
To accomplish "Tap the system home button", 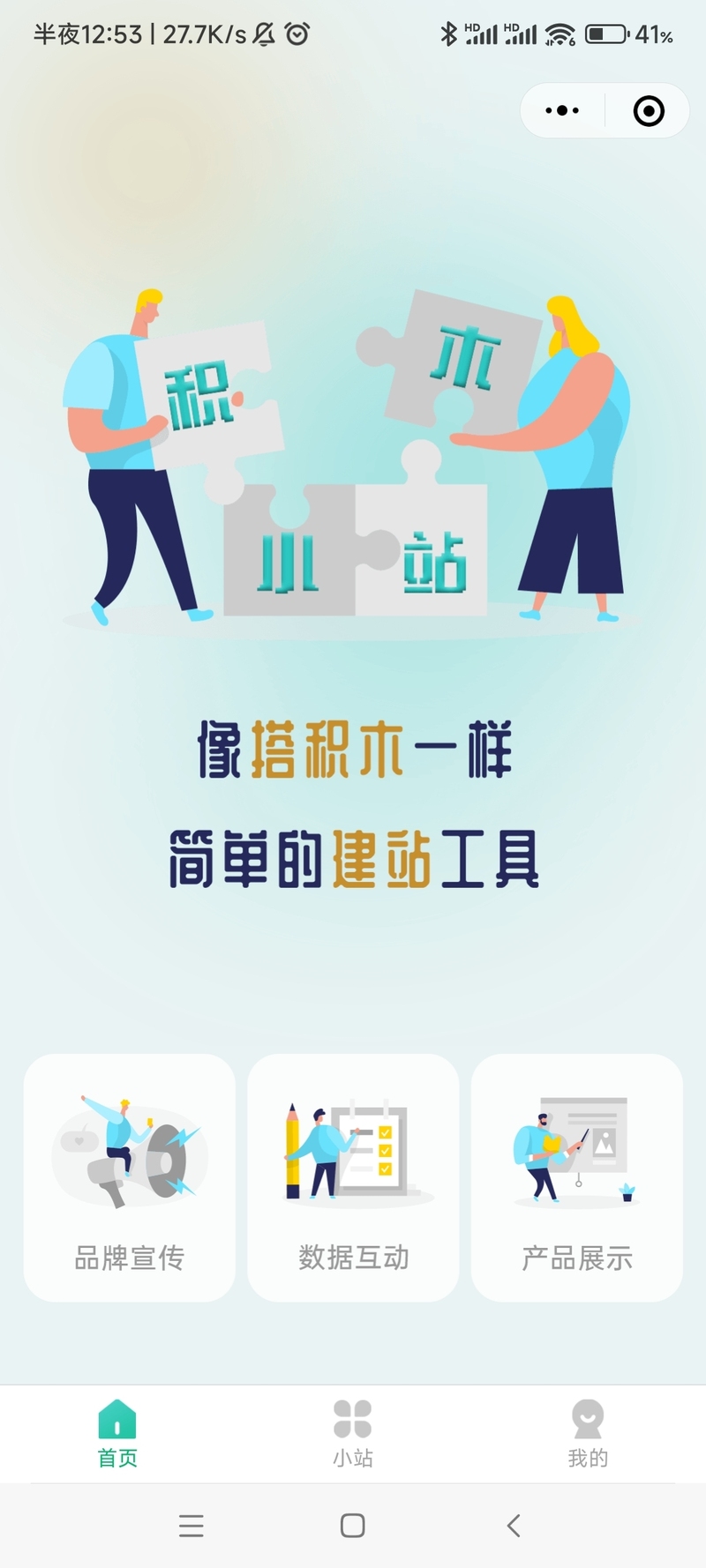I will point(353,1526).
